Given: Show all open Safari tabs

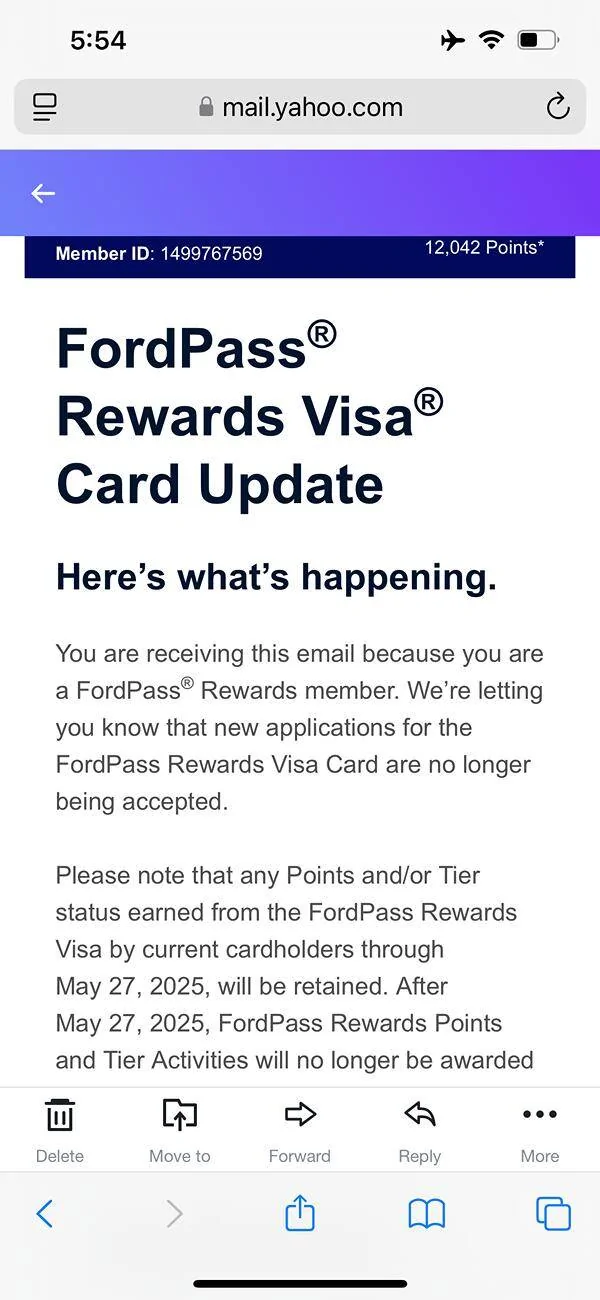Looking at the screenshot, I should (553, 1214).
